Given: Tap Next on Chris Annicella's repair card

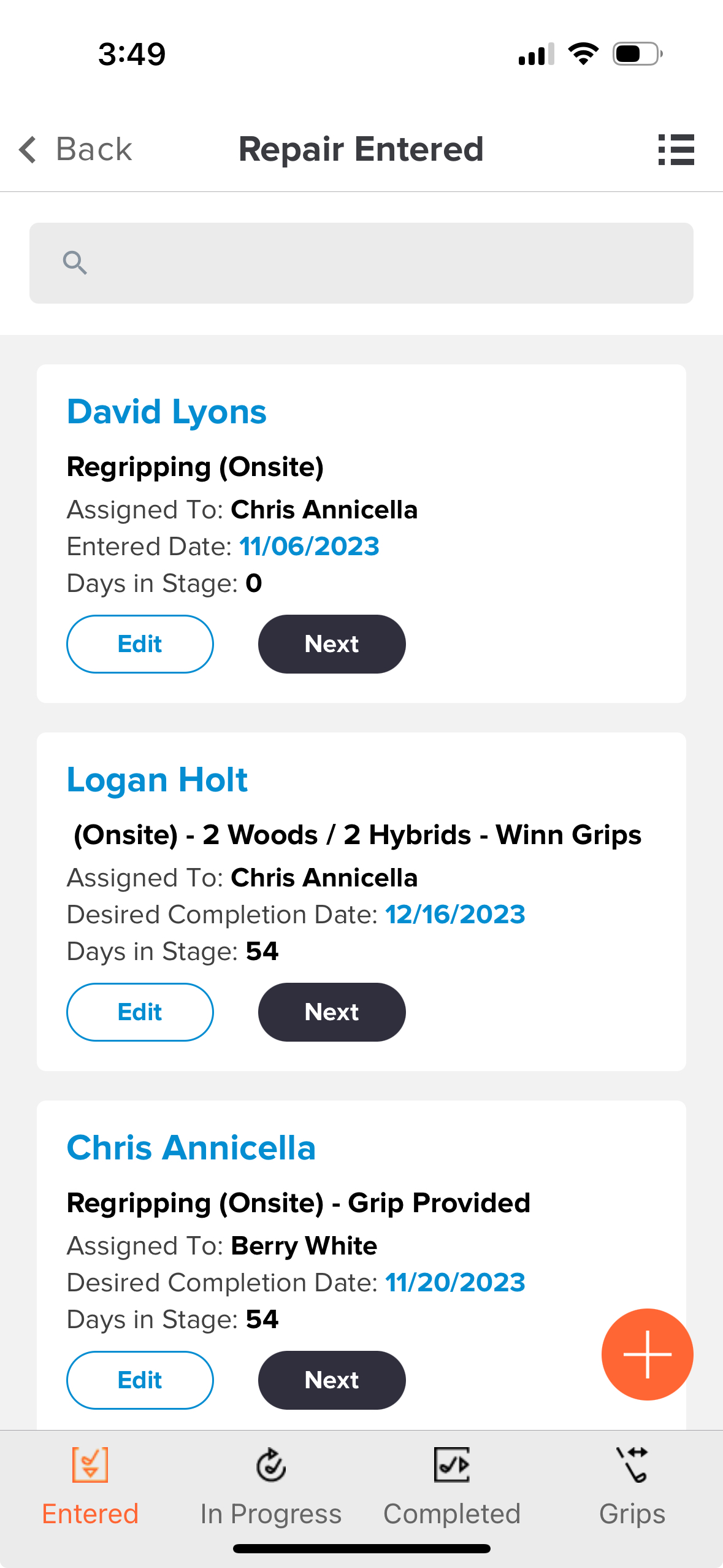Looking at the screenshot, I should pyautogui.click(x=332, y=1380).
